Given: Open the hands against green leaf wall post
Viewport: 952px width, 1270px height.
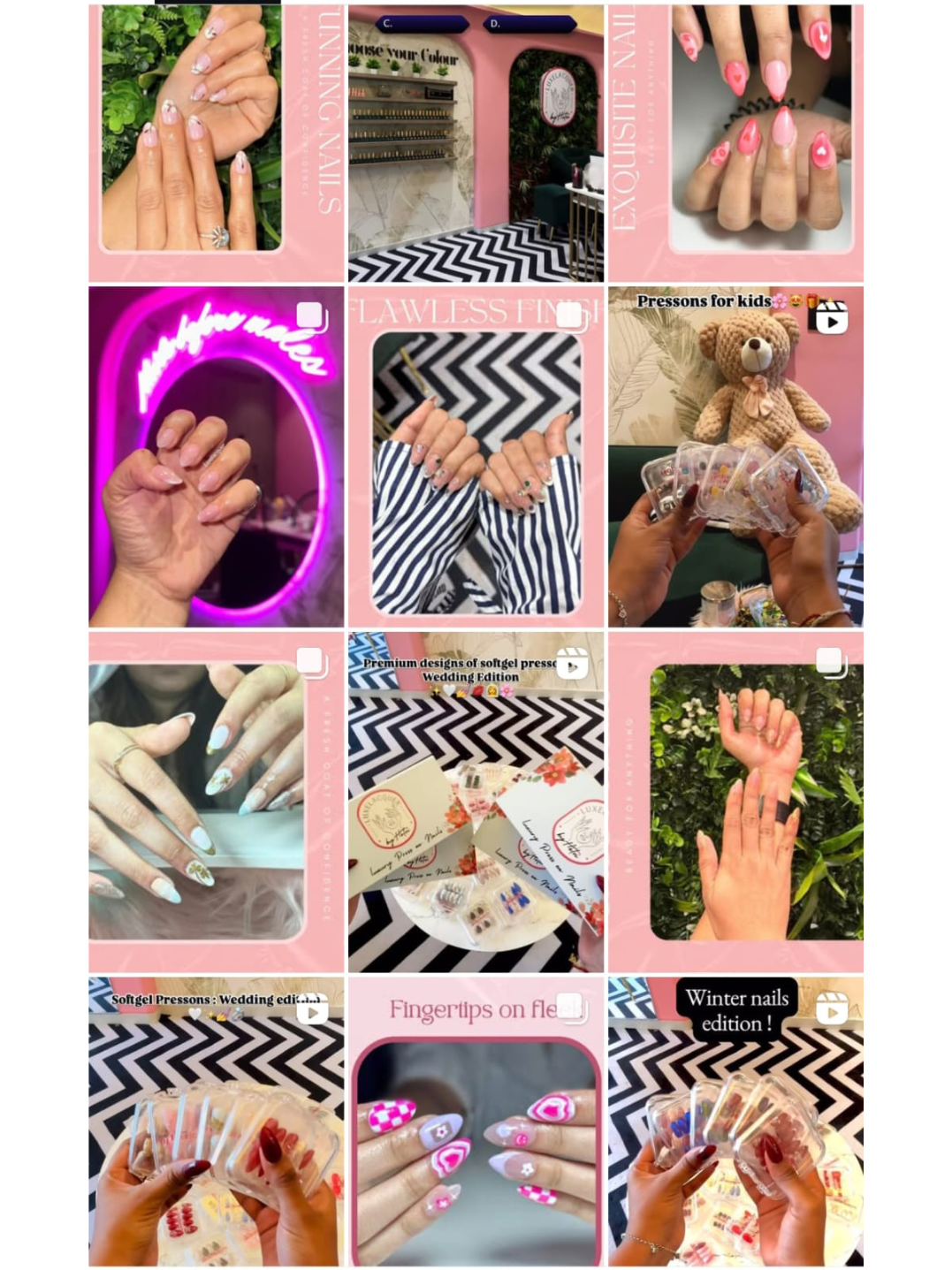Looking at the screenshot, I should [x=735, y=802].
